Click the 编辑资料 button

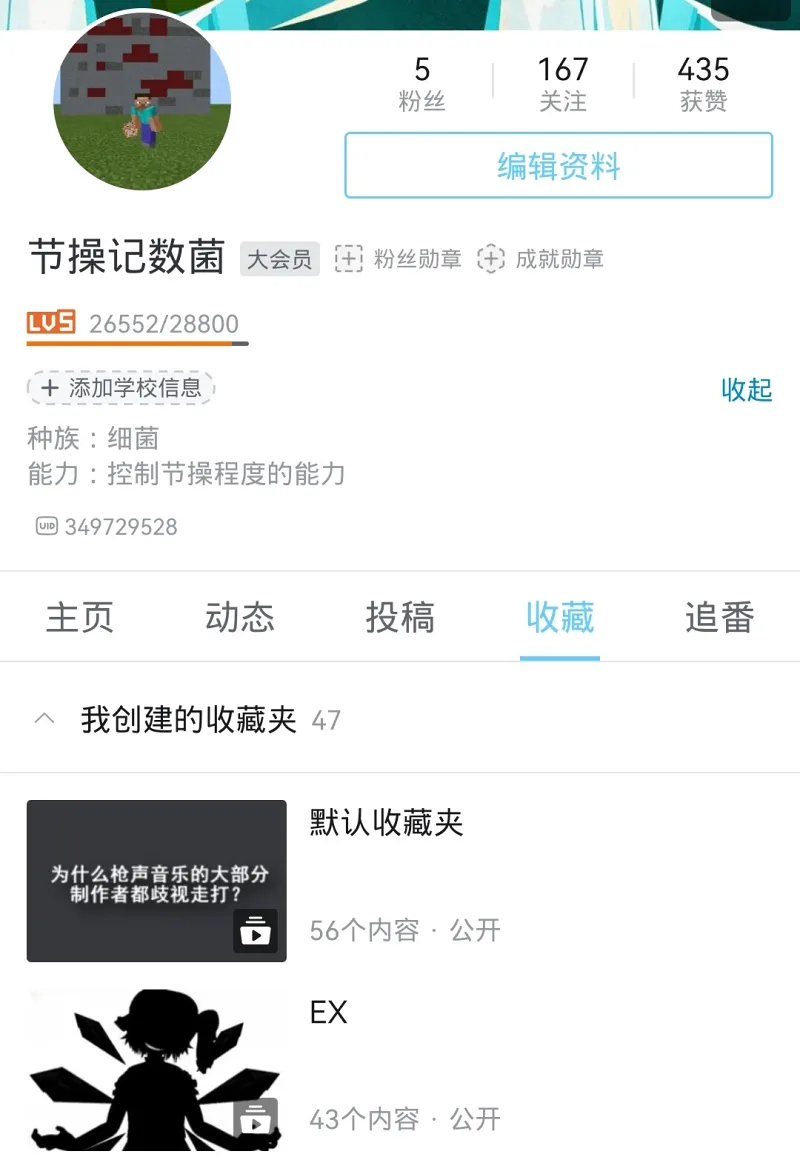click(561, 166)
